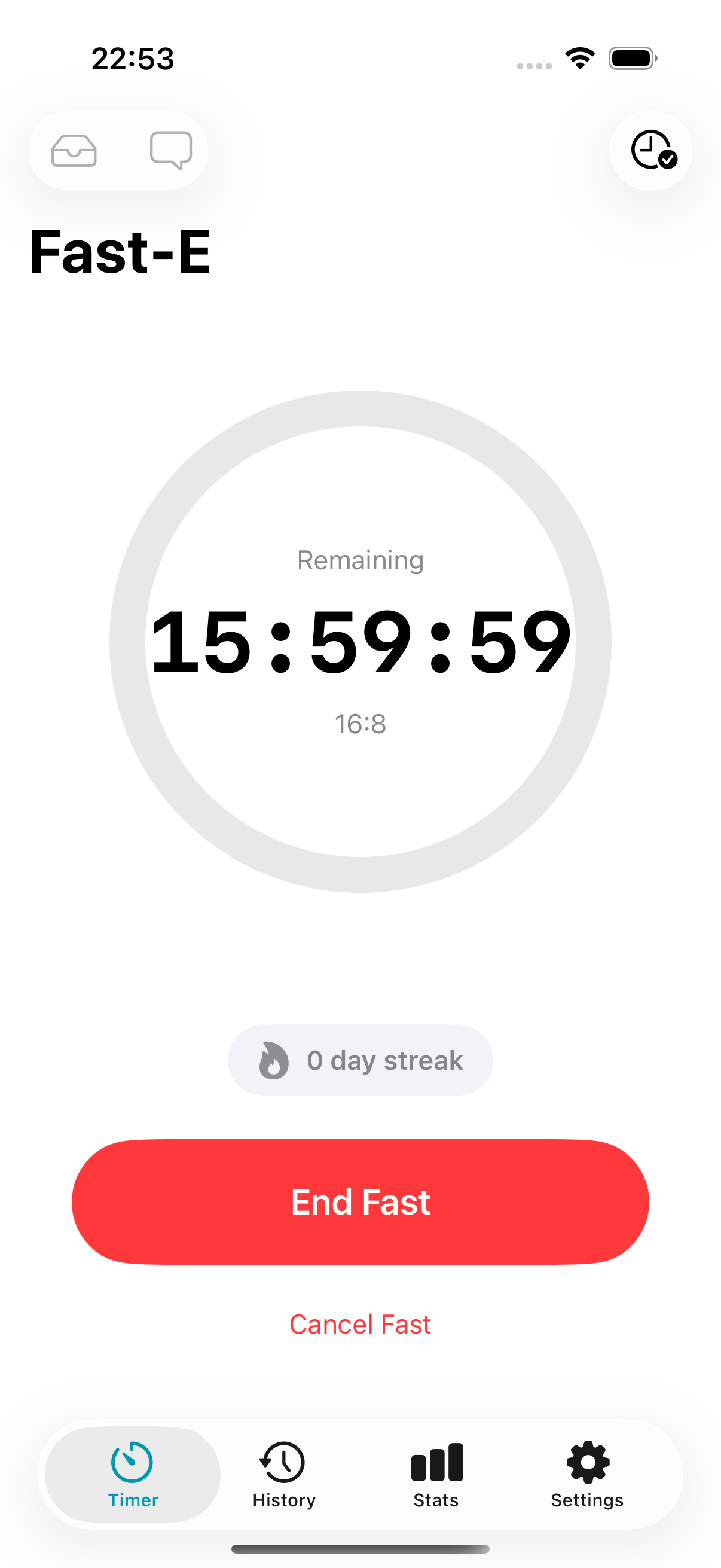Tap the Remaining label in the circle
Viewport: 721px width, 1568px height.
click(360, 559)
